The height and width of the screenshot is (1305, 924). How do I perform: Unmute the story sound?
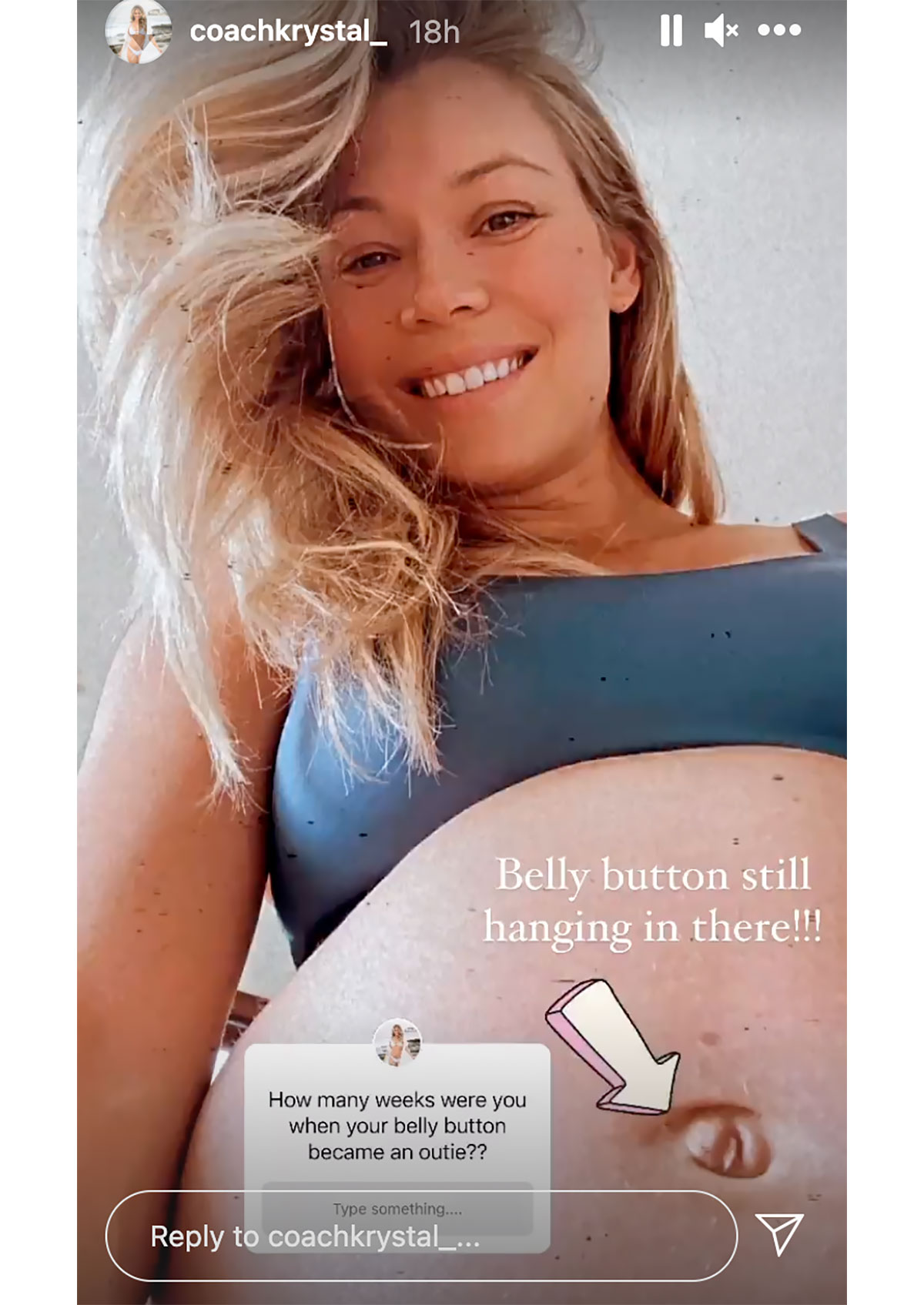click(x=721, y=32)
